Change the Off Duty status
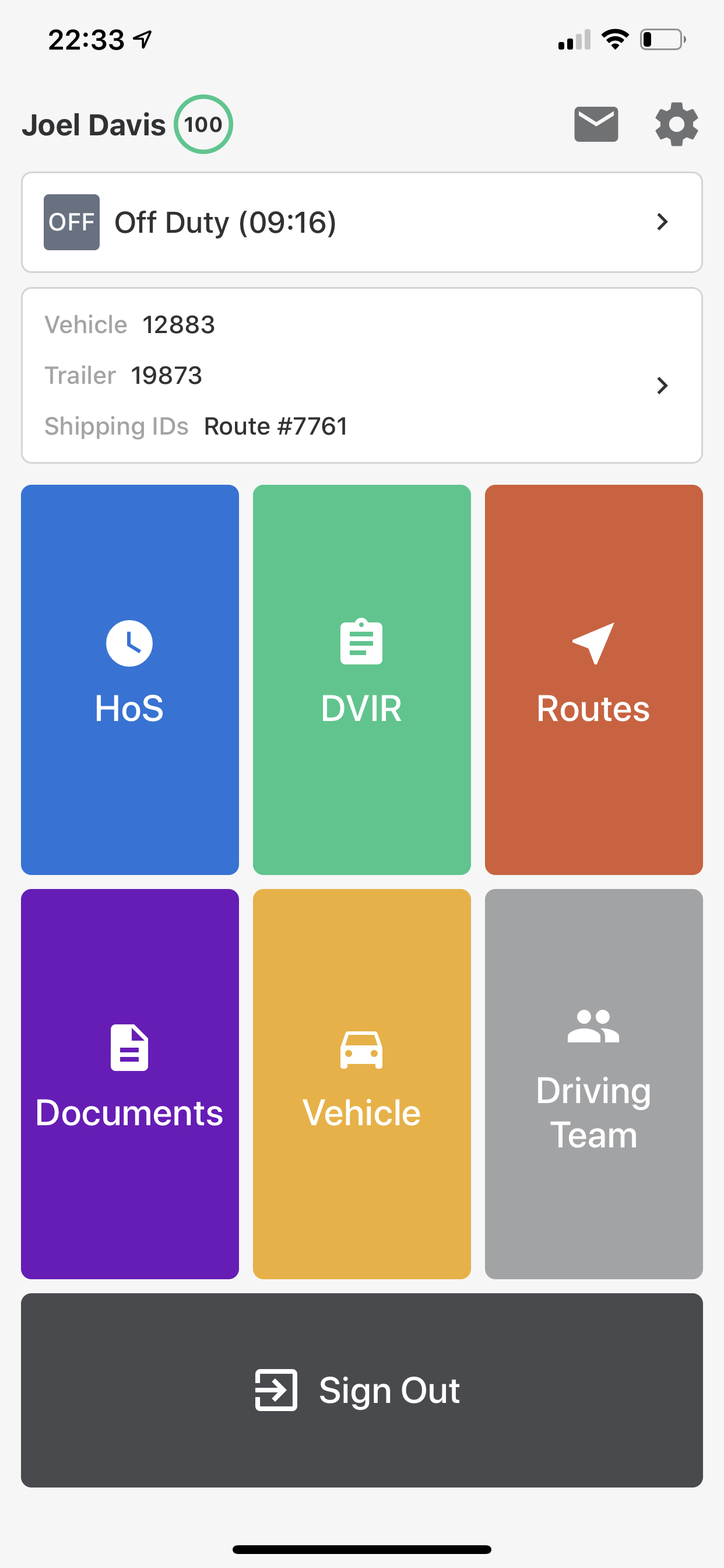Image resolution: width=724 pixels, height=1568 pixels. pos(361,222)
